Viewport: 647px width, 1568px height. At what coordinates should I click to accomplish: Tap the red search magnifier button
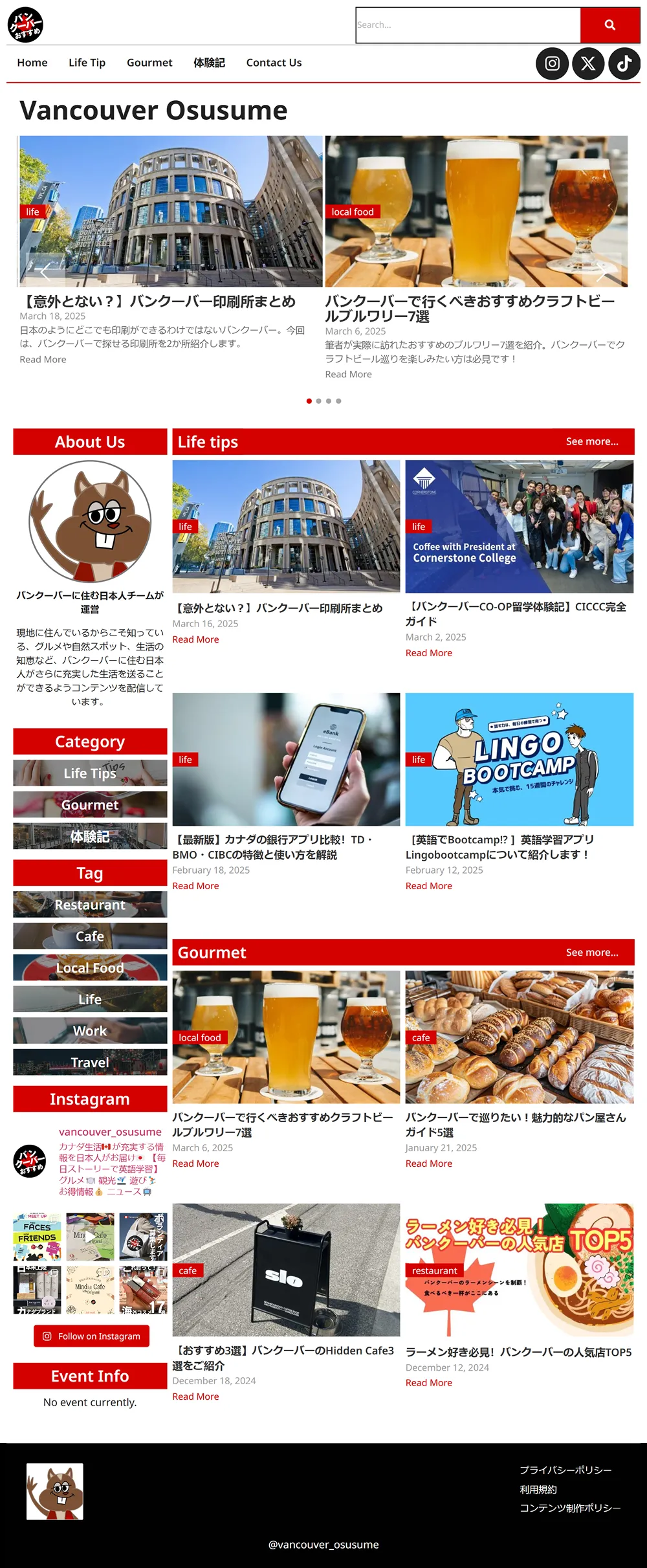coord(609,25)
